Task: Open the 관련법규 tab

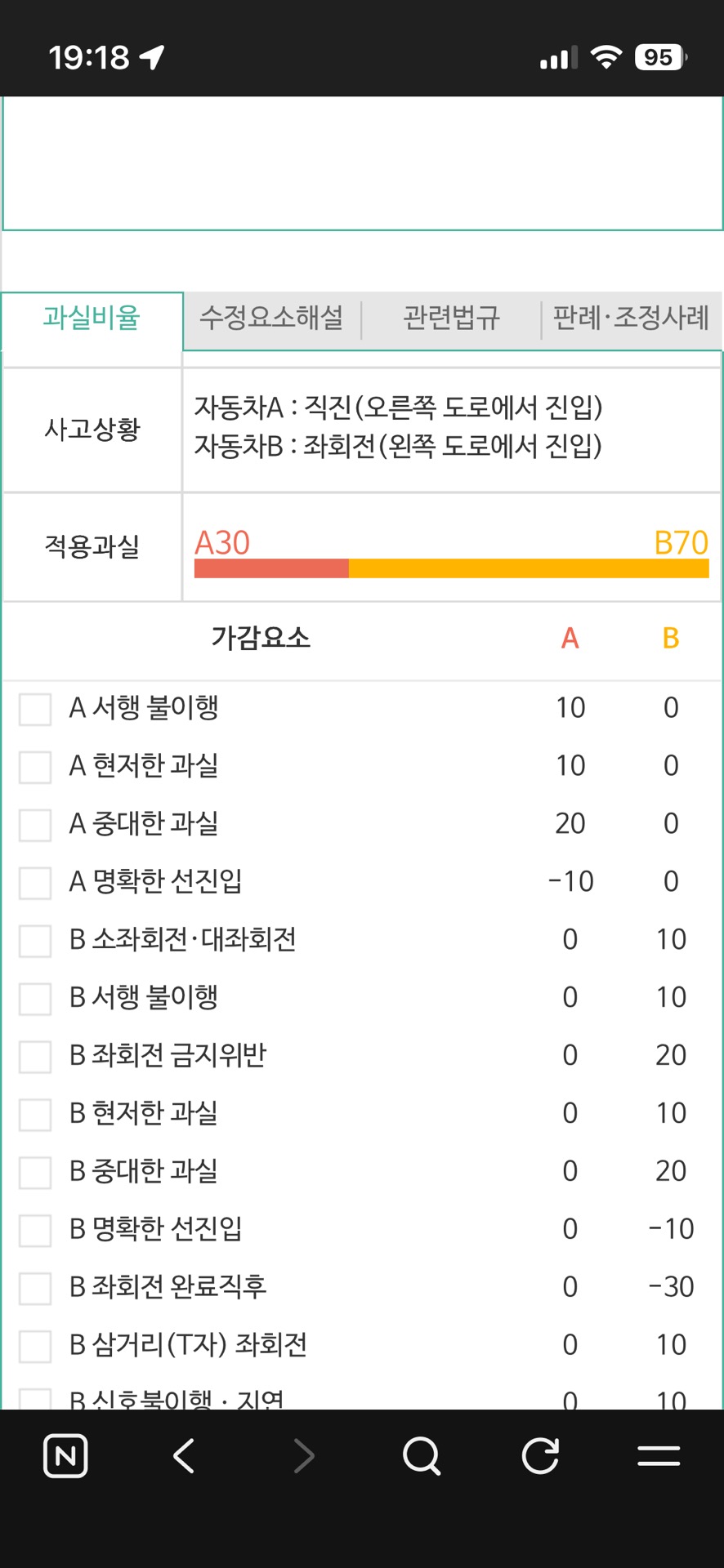Action: click(x=451, y=318)
